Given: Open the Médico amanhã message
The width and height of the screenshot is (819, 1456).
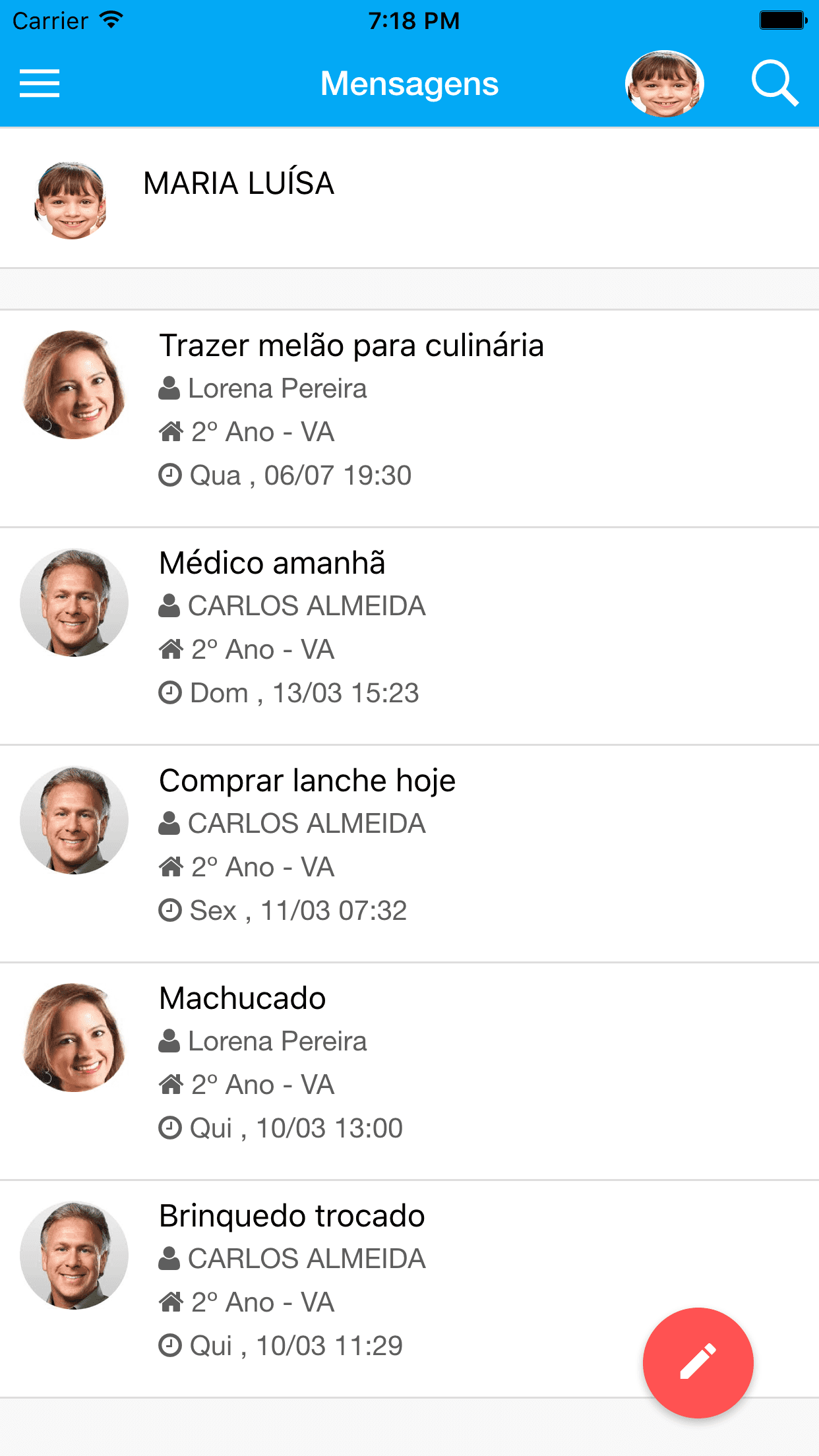Looking at the screenshot, I should pos(409,636).
